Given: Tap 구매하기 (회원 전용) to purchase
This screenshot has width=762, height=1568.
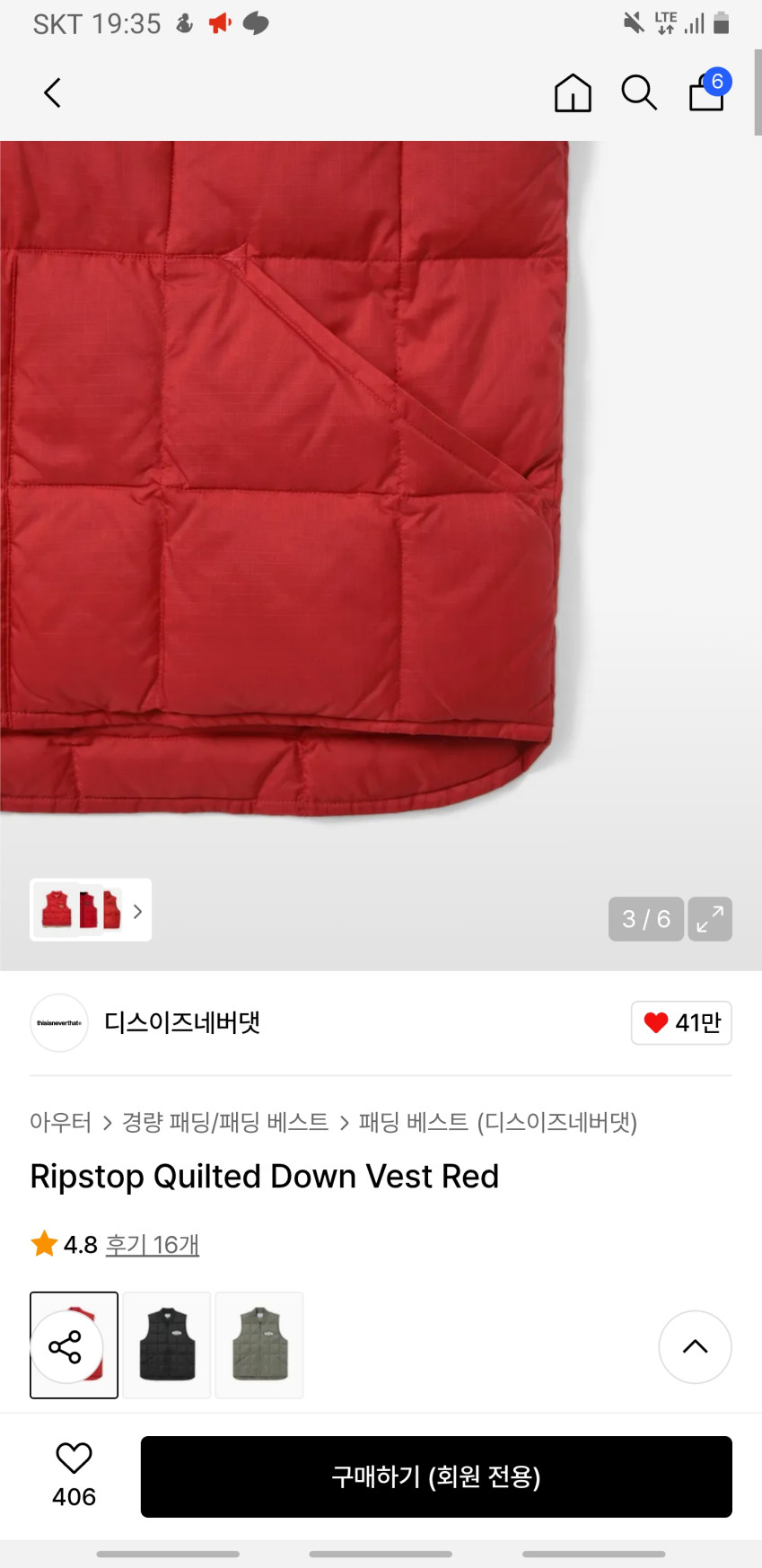Looking at the screenshot, I should pyautogui.click(x=436, y=1476).
